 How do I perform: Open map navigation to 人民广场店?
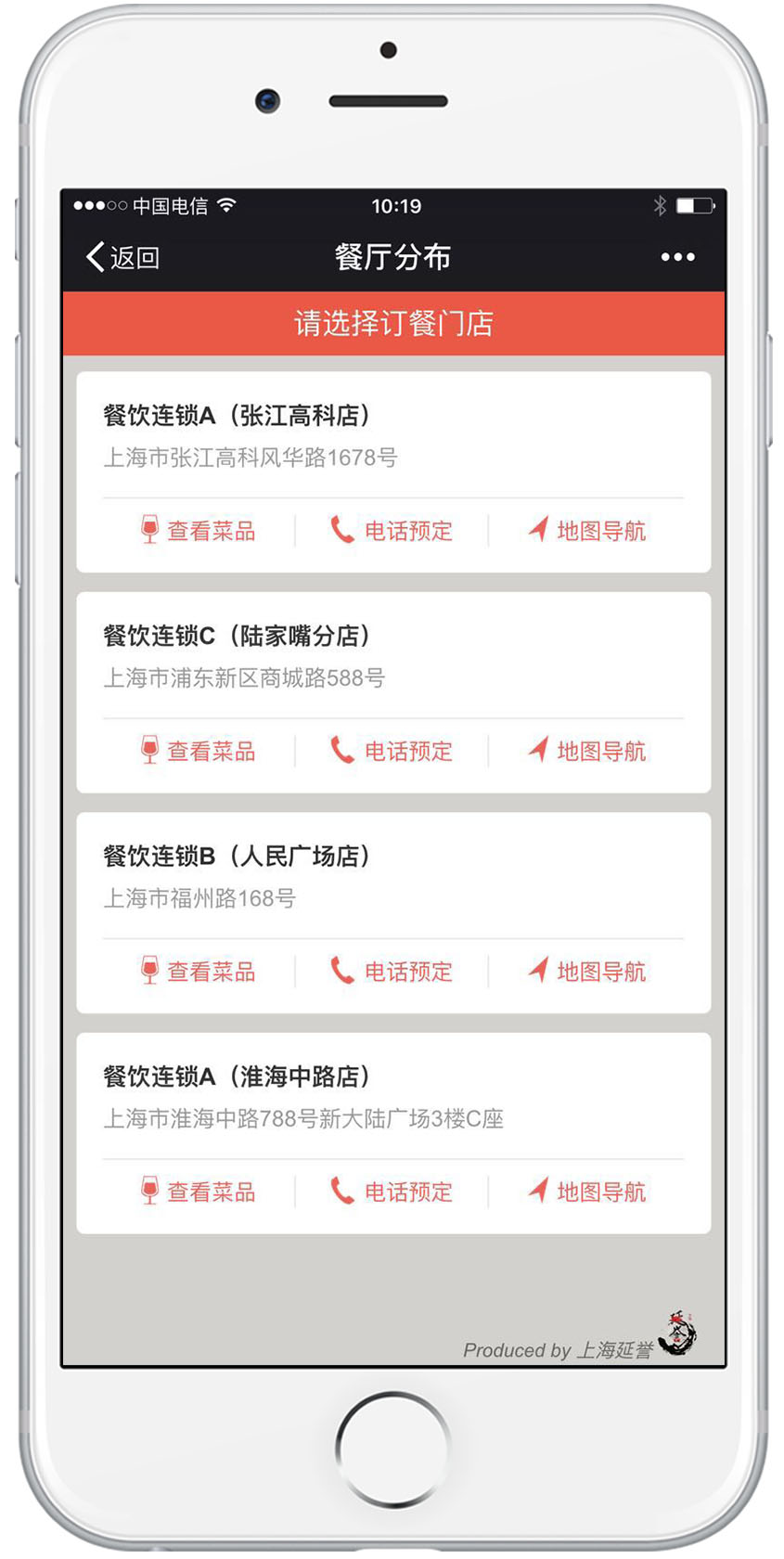586,972
